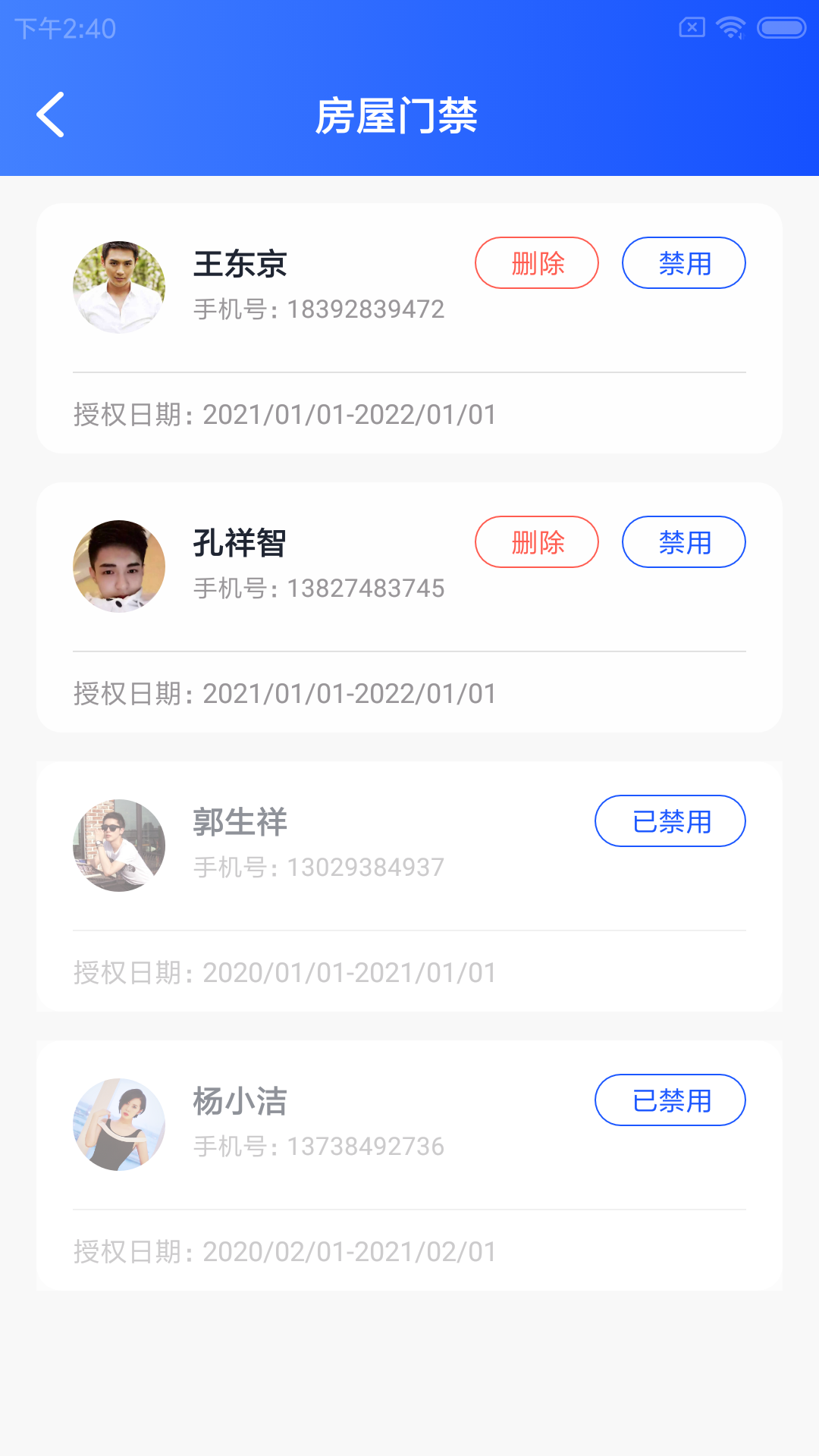Disable access for 王东京

(684, 263)
